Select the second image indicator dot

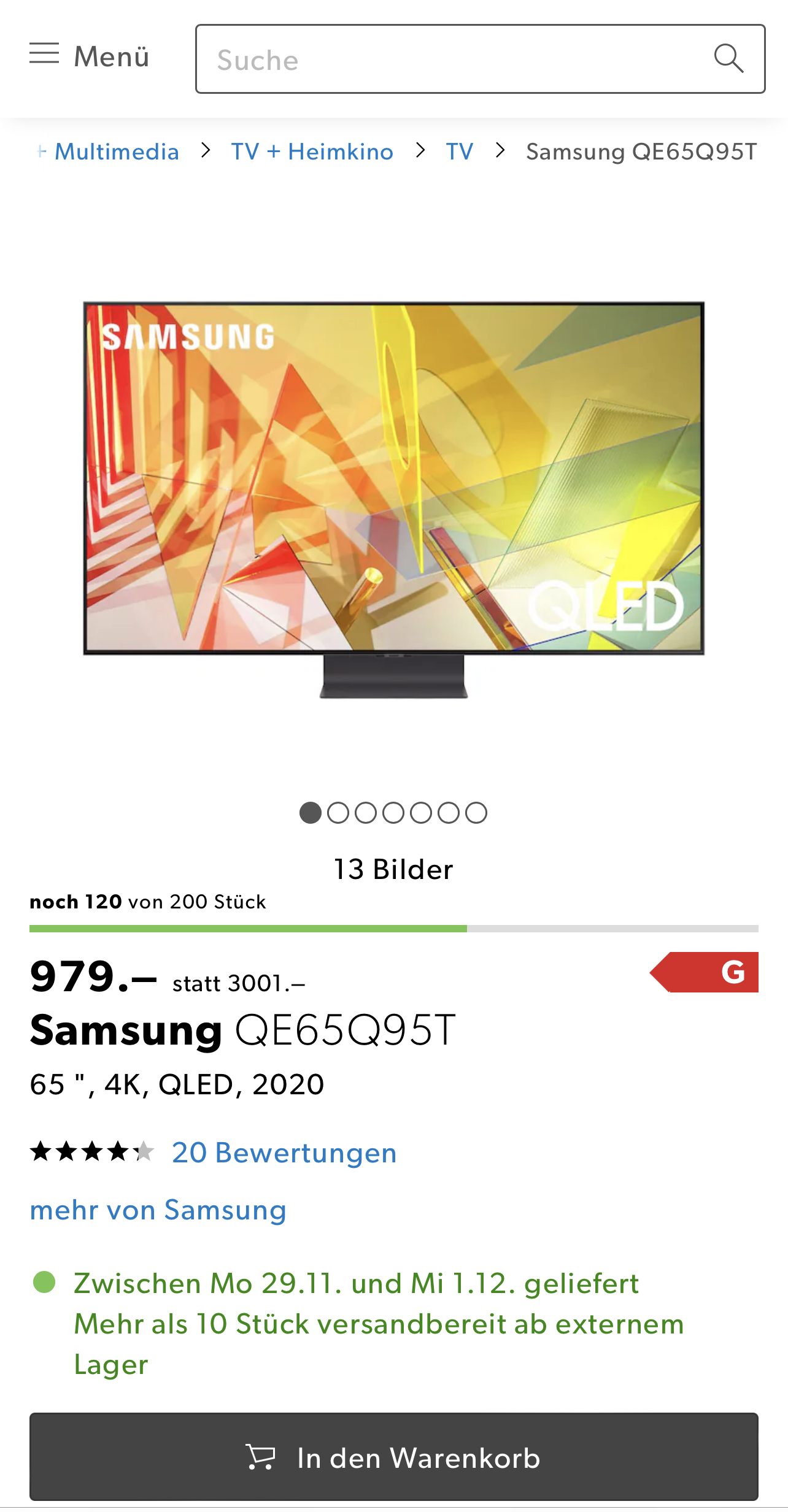click(338, 813)
